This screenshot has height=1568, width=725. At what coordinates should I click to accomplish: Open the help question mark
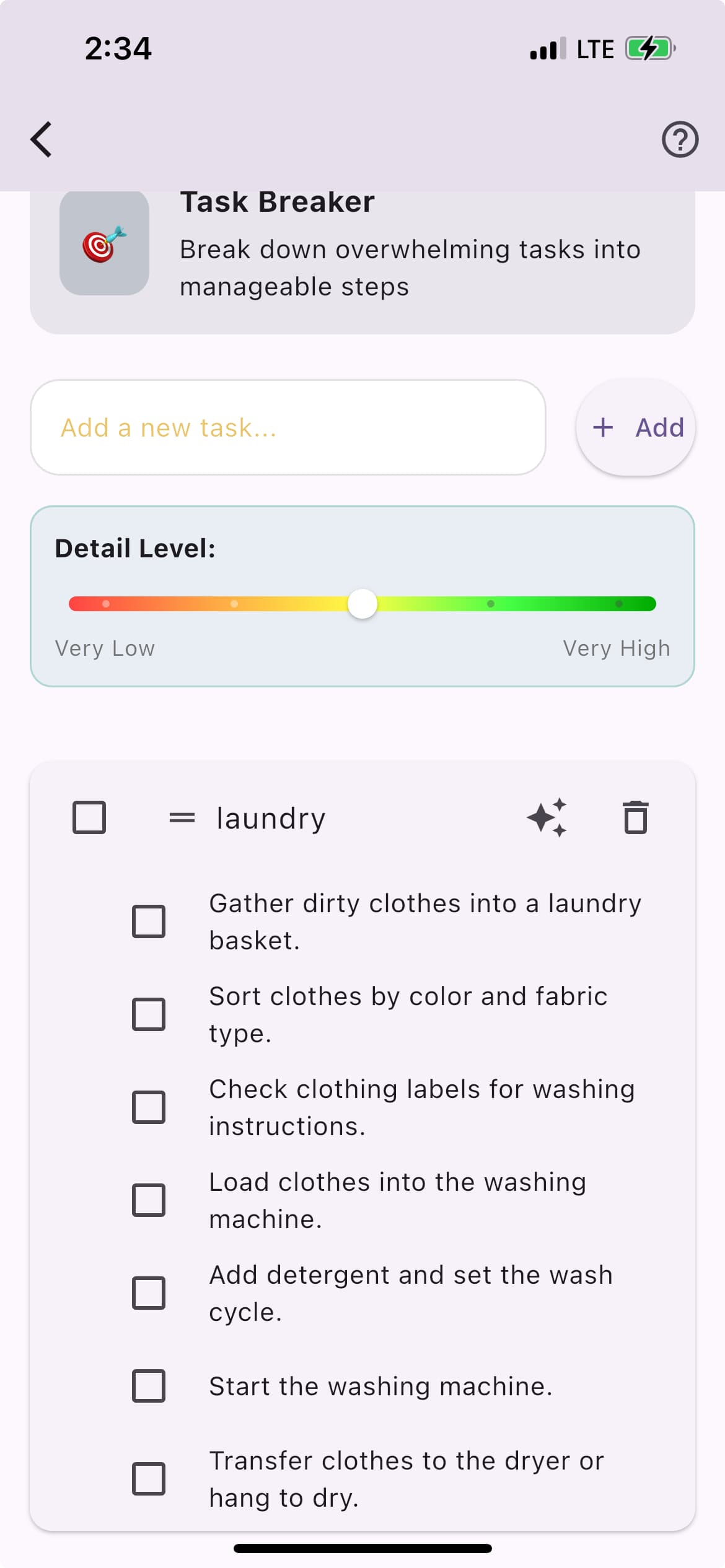pyautogui.click(x=680, y=139)
